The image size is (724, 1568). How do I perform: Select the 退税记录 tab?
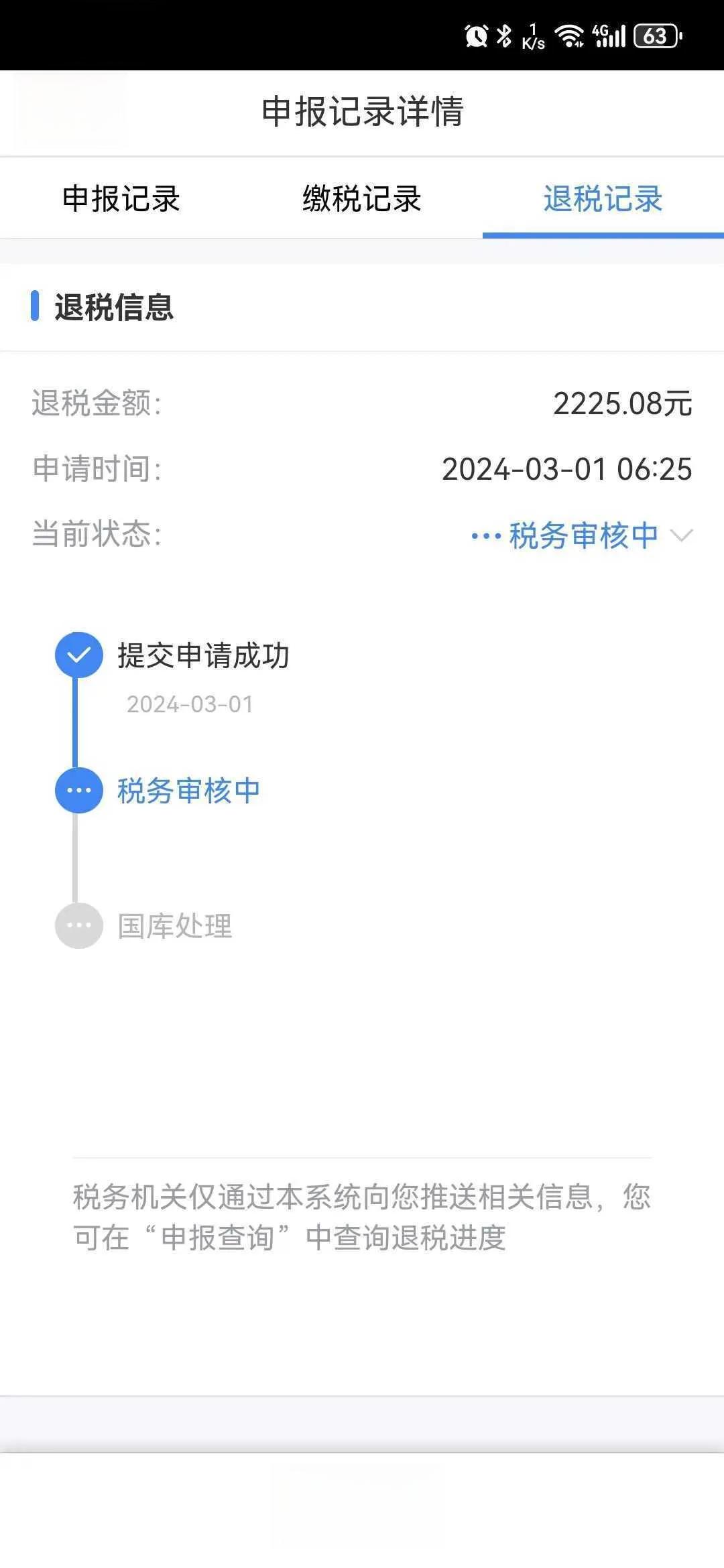click(x=603, y=199)
